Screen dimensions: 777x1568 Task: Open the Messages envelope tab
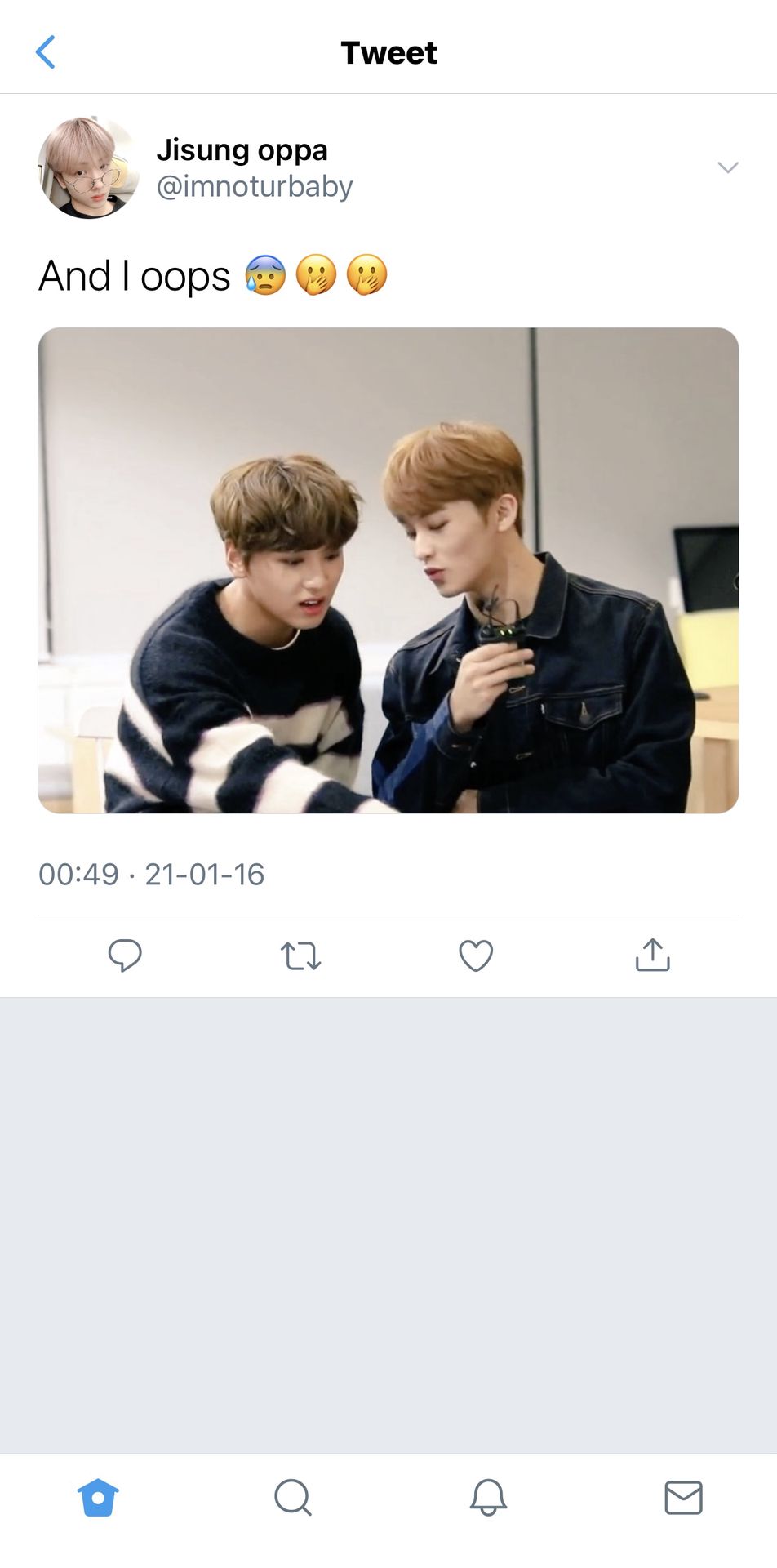pyautogui.click(x=683, y=1497)
